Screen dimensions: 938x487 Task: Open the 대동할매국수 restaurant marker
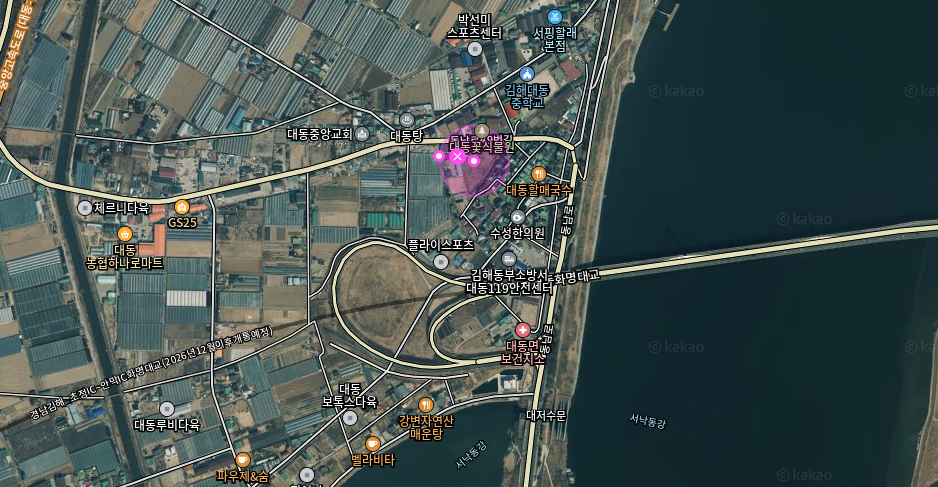[x=538, y=174]
